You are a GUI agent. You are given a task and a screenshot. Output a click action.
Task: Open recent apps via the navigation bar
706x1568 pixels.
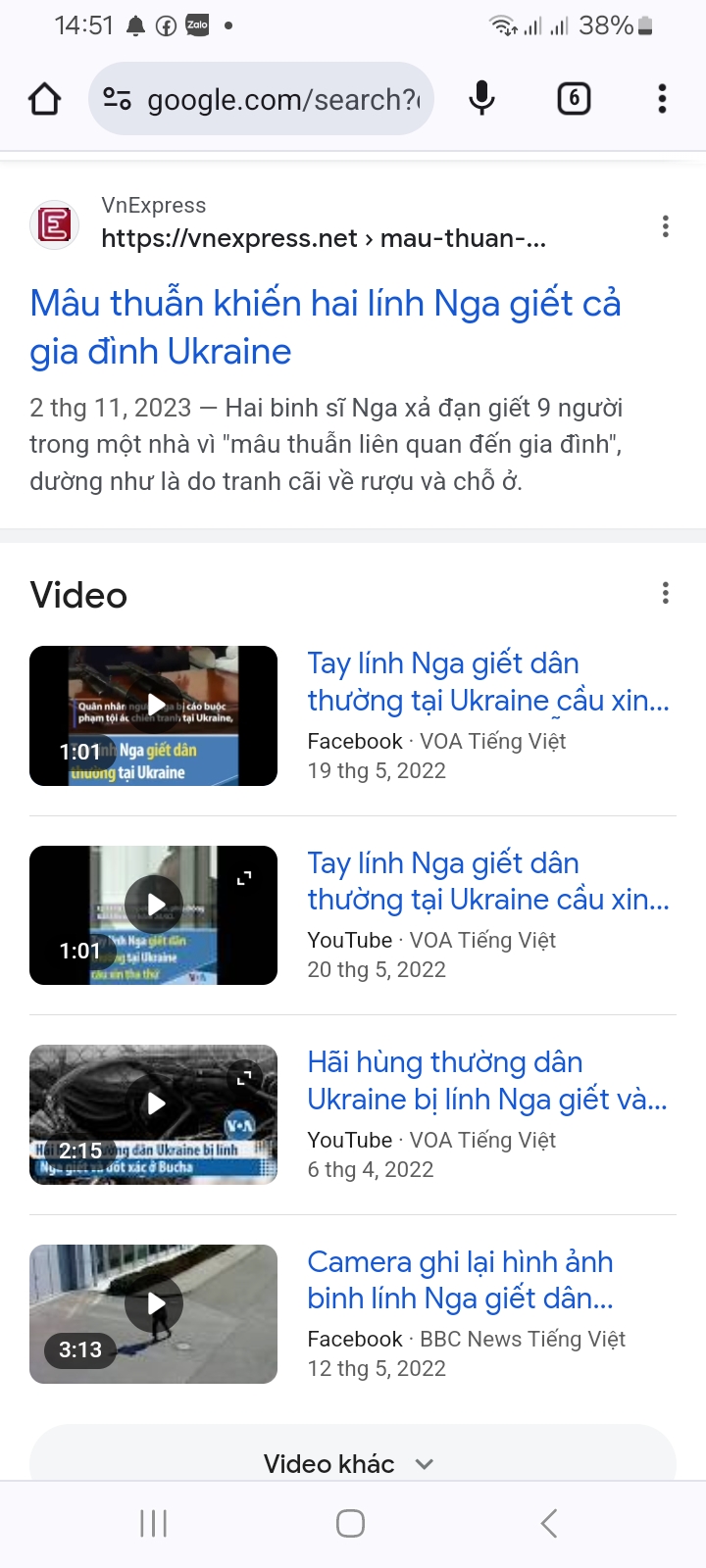point(153,1523)
